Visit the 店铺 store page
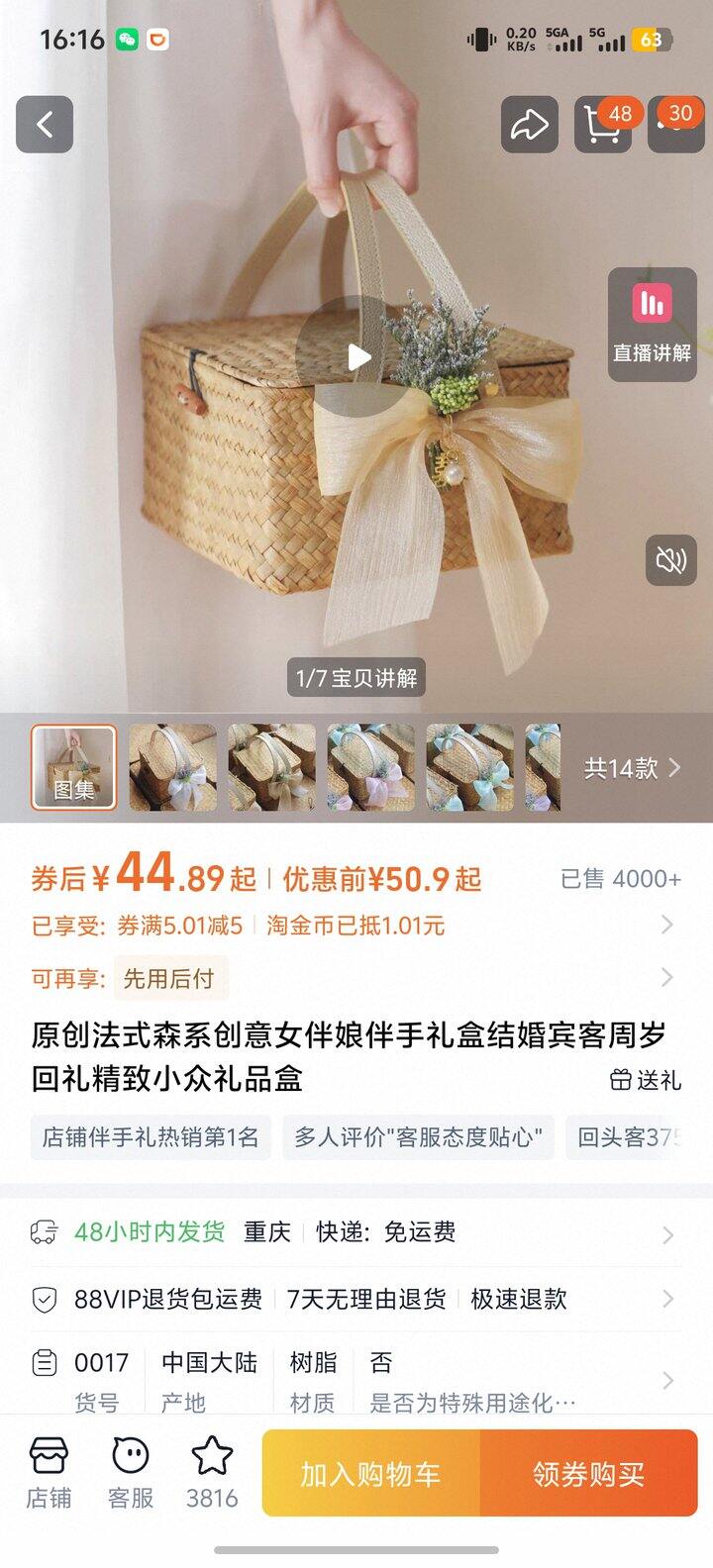Viewport: 713px width, 1568px height. 49,1473
